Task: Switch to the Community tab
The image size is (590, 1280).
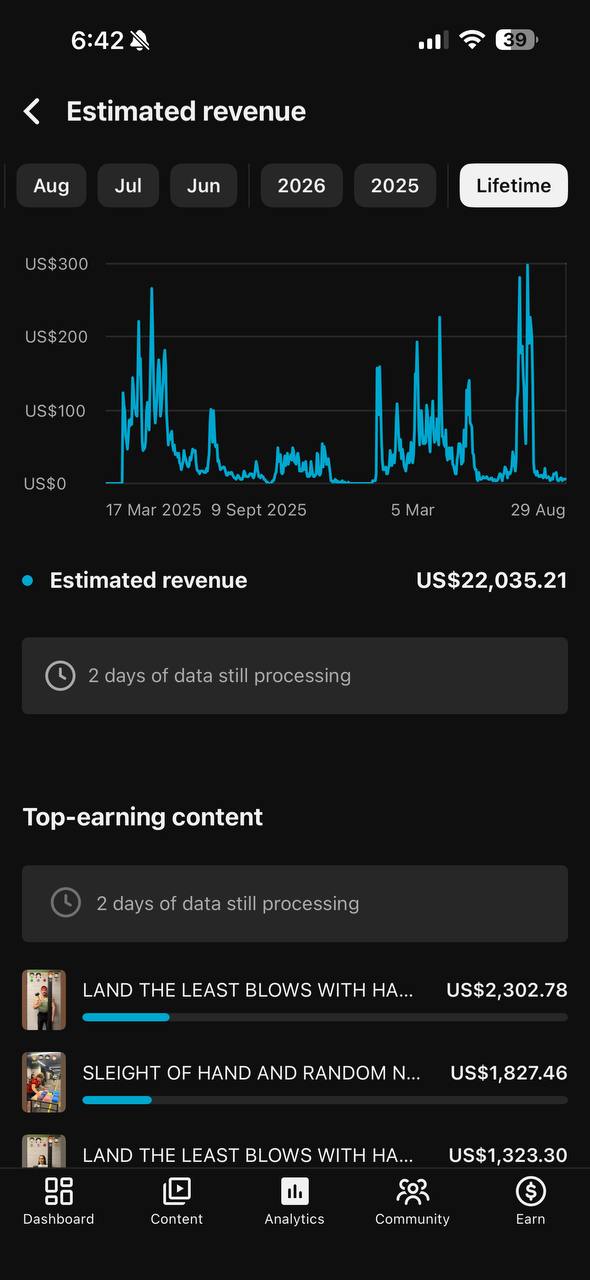Action: click(413, 1201)
